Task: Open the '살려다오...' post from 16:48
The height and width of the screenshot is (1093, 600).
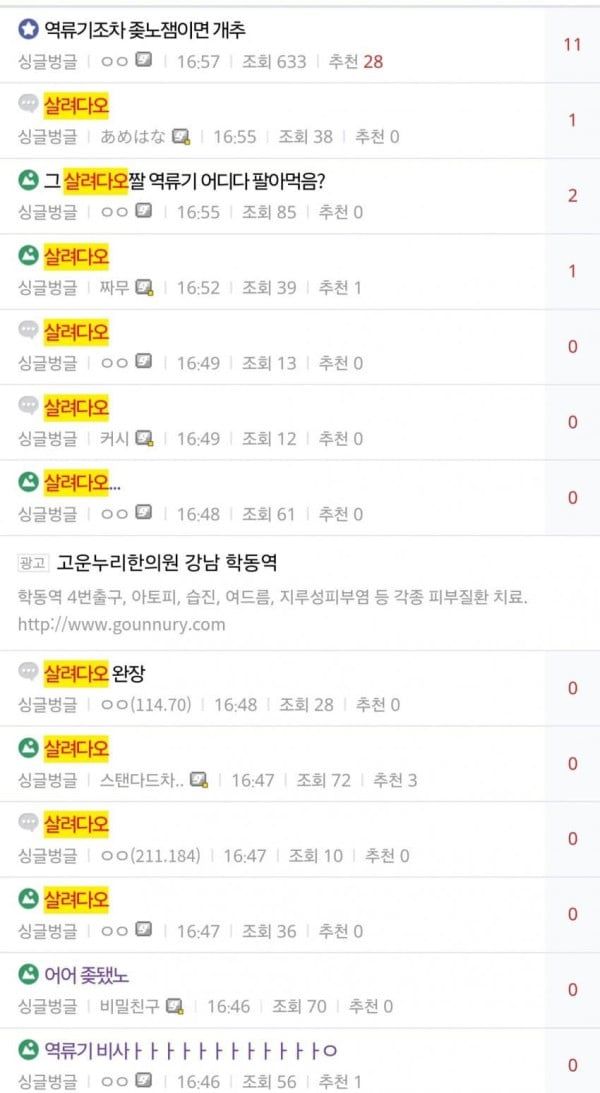Action: tap(82, 482)
